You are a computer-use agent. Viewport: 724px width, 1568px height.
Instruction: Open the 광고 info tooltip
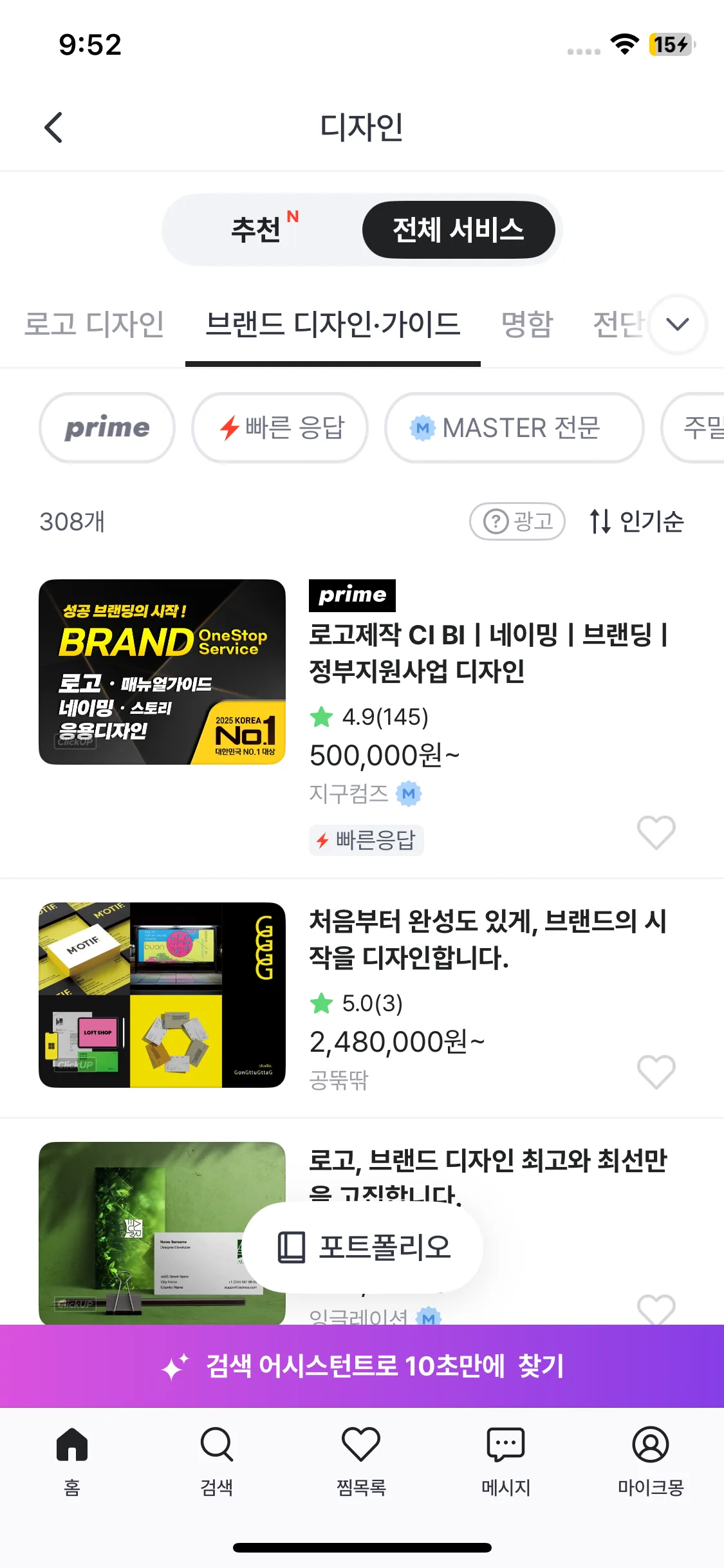click(517, 521)
